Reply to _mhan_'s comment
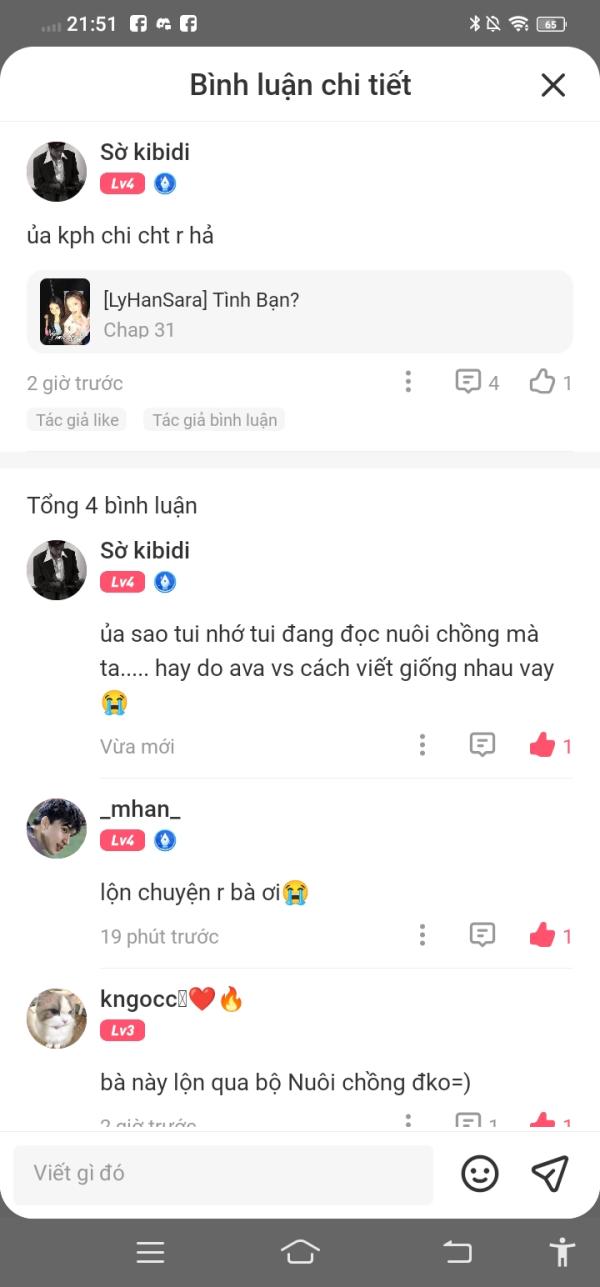Viewport: 600px width, 1287px height. 482,935
